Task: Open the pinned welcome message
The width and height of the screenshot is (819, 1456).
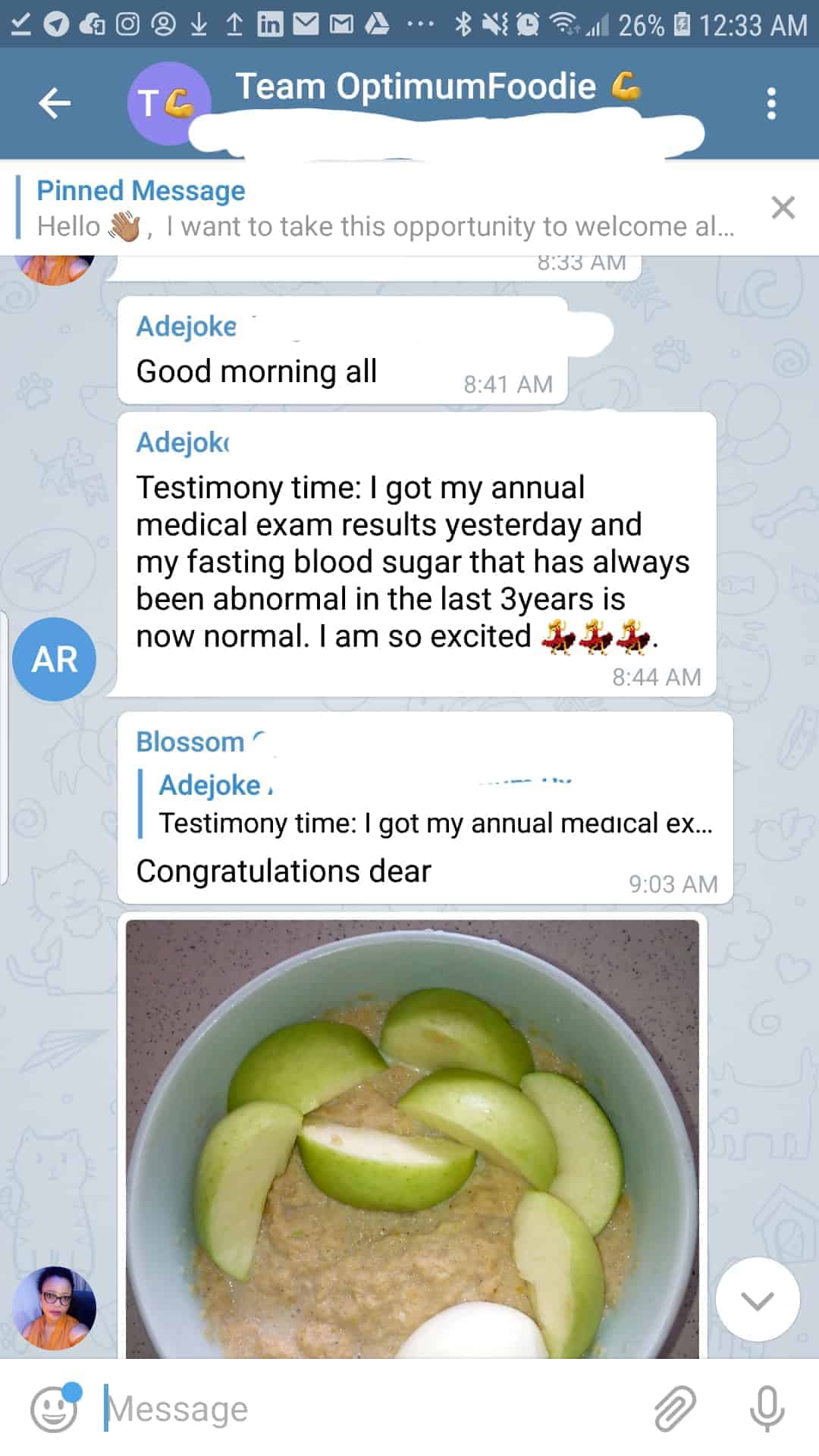Action: [x=379, y=209]
